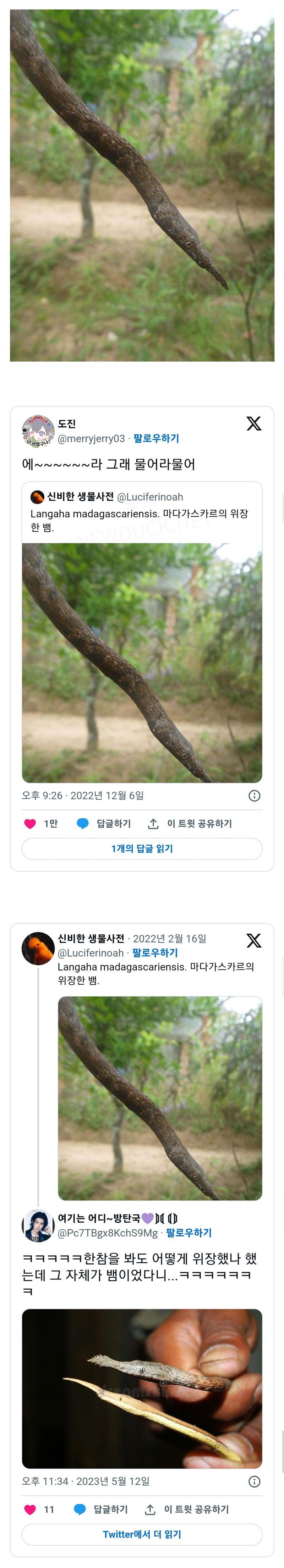Tap Twitter에서 더 읽기

142,1534
